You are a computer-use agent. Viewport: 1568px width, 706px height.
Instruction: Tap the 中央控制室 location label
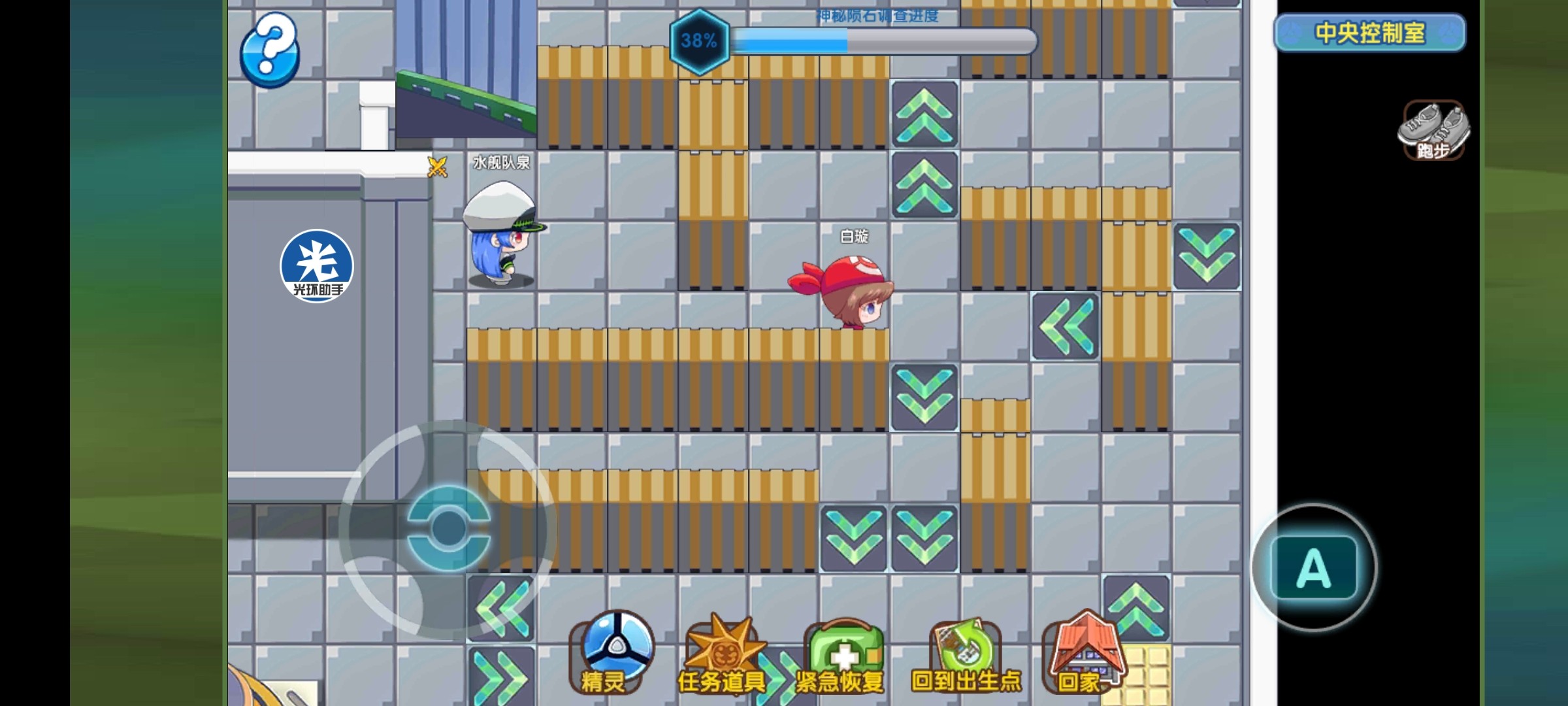[x=1369, y=33]
